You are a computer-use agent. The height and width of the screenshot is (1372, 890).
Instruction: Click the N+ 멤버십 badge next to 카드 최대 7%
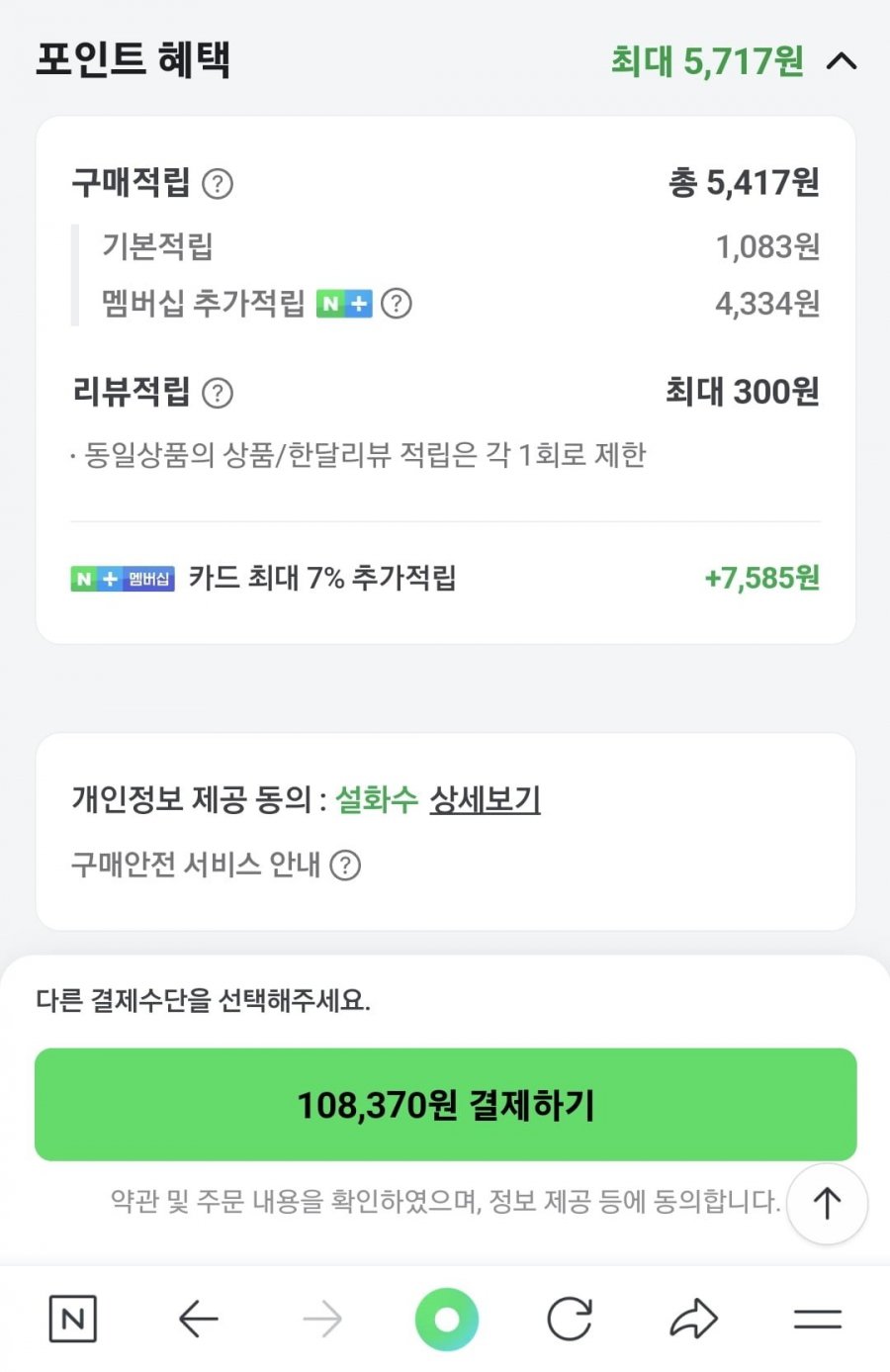click(123, 579)
